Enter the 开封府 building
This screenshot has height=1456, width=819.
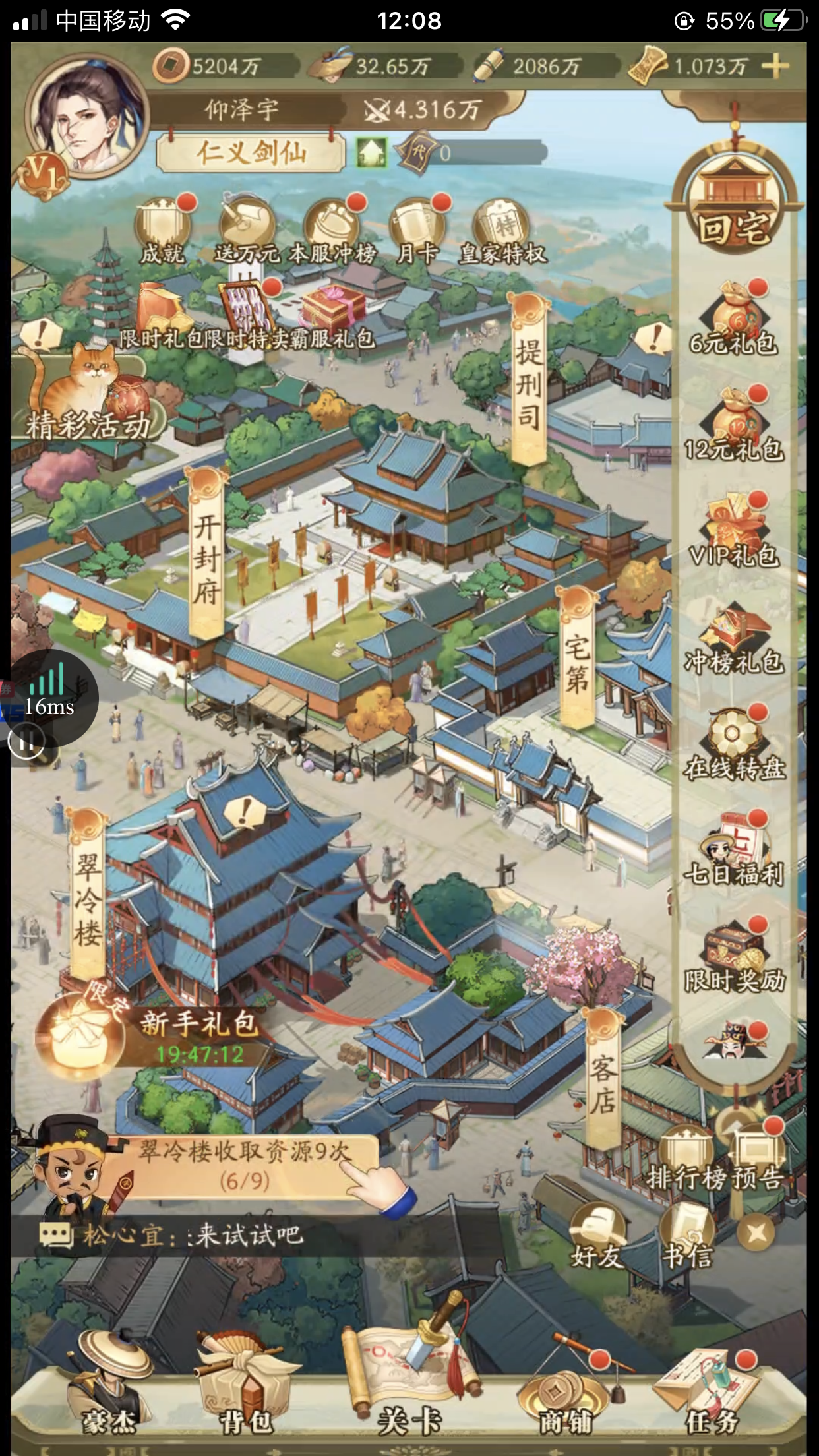point(207,553)
